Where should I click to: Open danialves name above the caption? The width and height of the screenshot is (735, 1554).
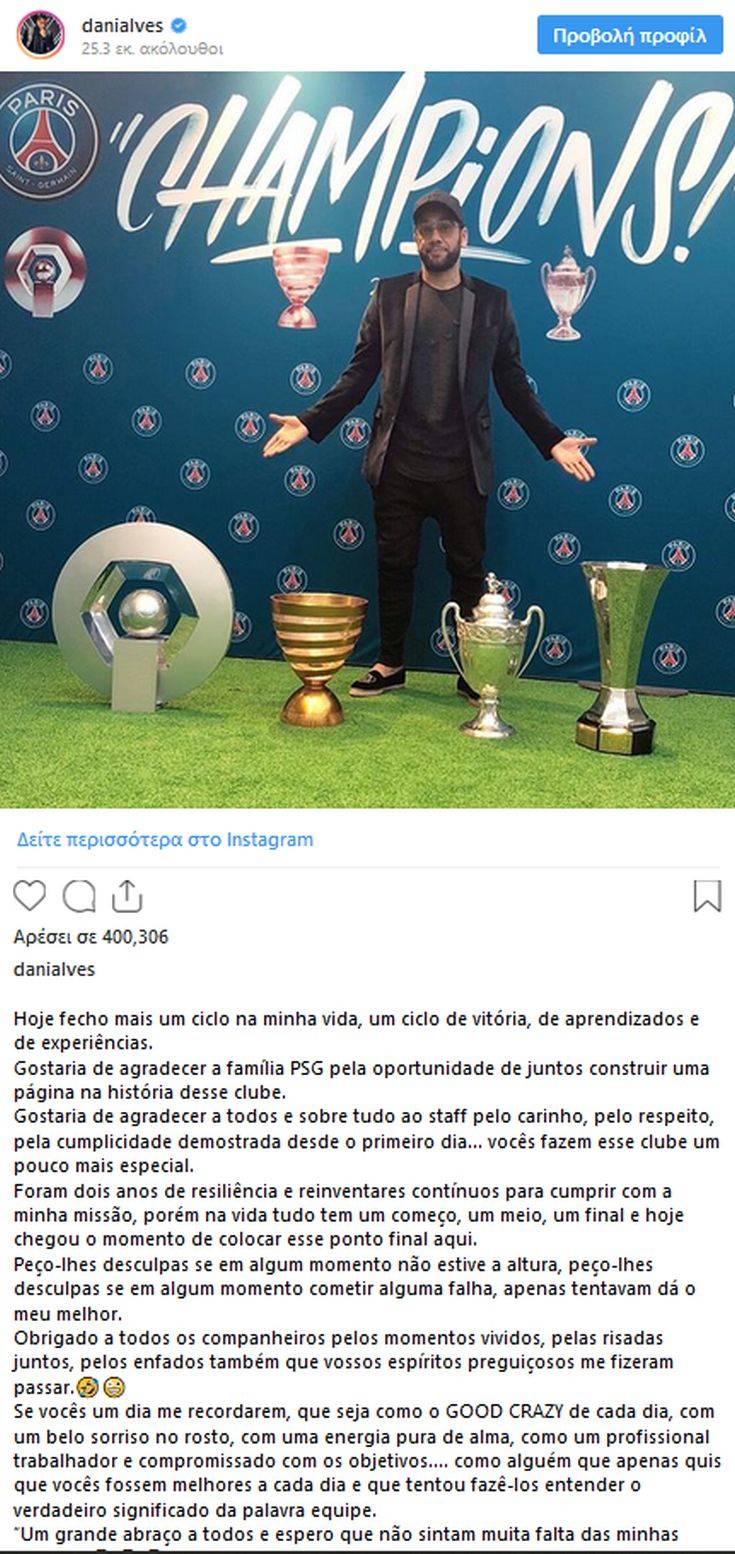click(x=55, y=969)
